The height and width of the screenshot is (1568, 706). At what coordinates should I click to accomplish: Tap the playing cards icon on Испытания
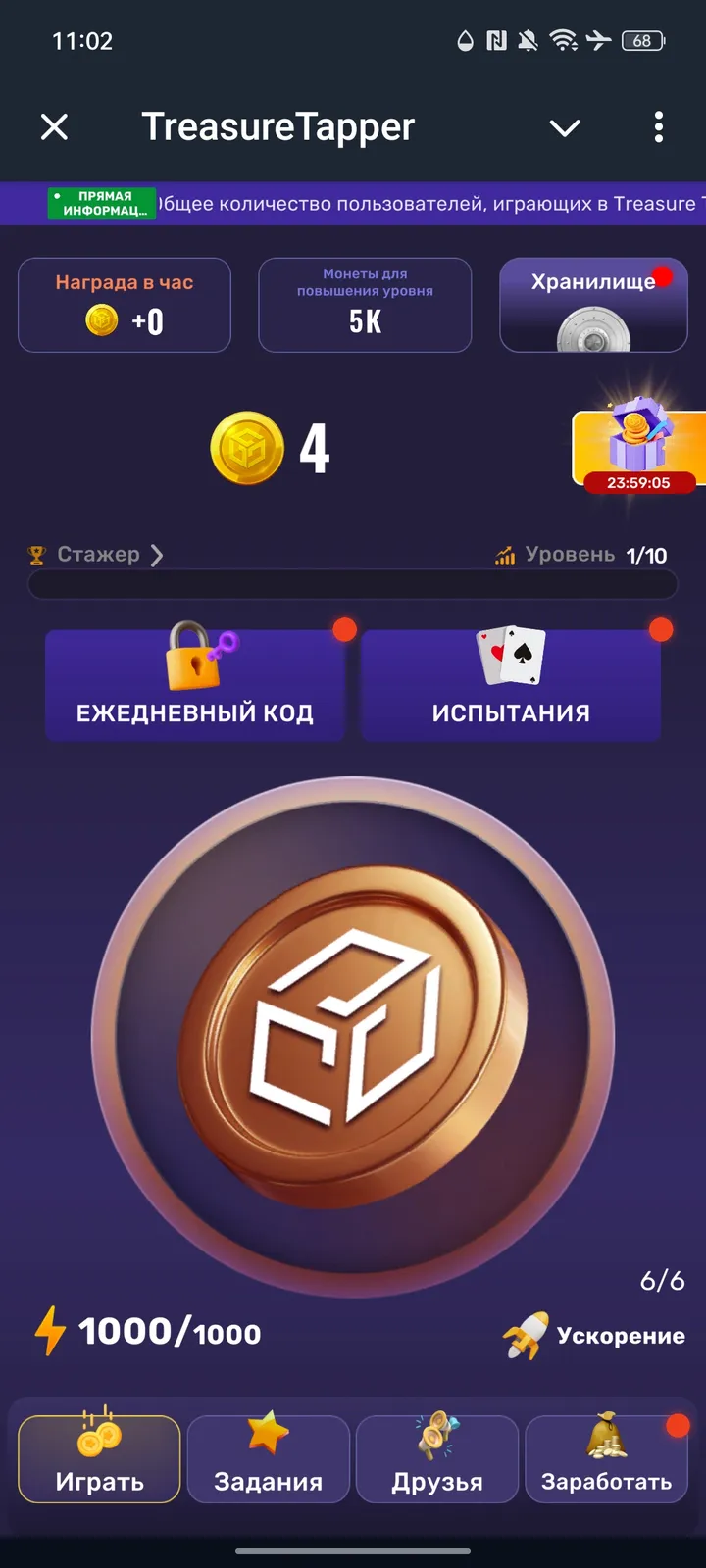[x=510, y=655]
